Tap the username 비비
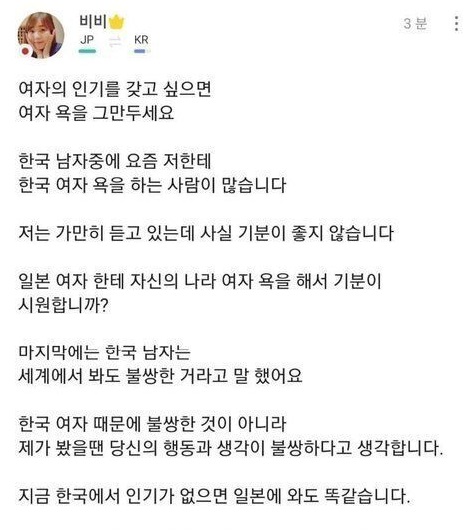Screen dimensions: 470x530 (93, 21)
